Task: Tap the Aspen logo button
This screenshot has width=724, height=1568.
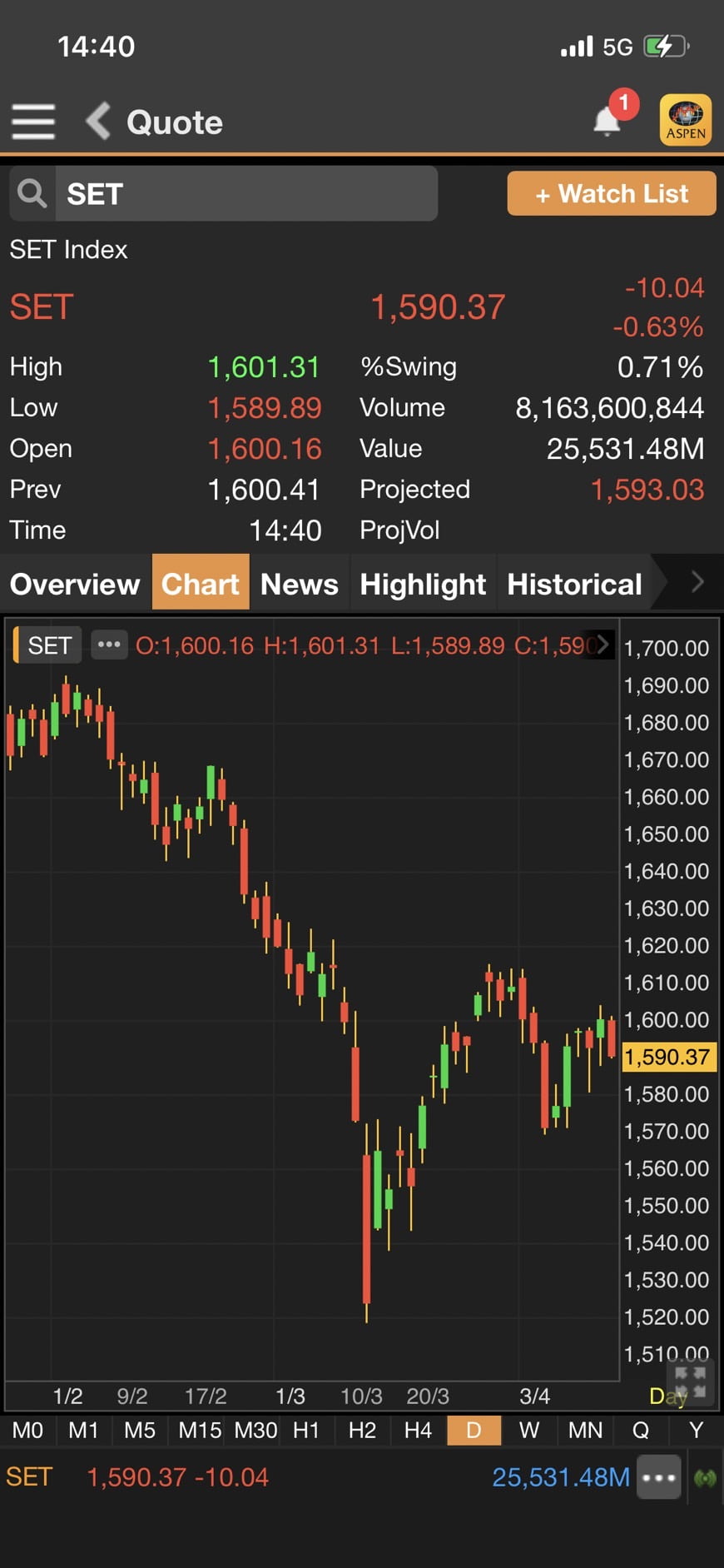Action: coord(686,120)
